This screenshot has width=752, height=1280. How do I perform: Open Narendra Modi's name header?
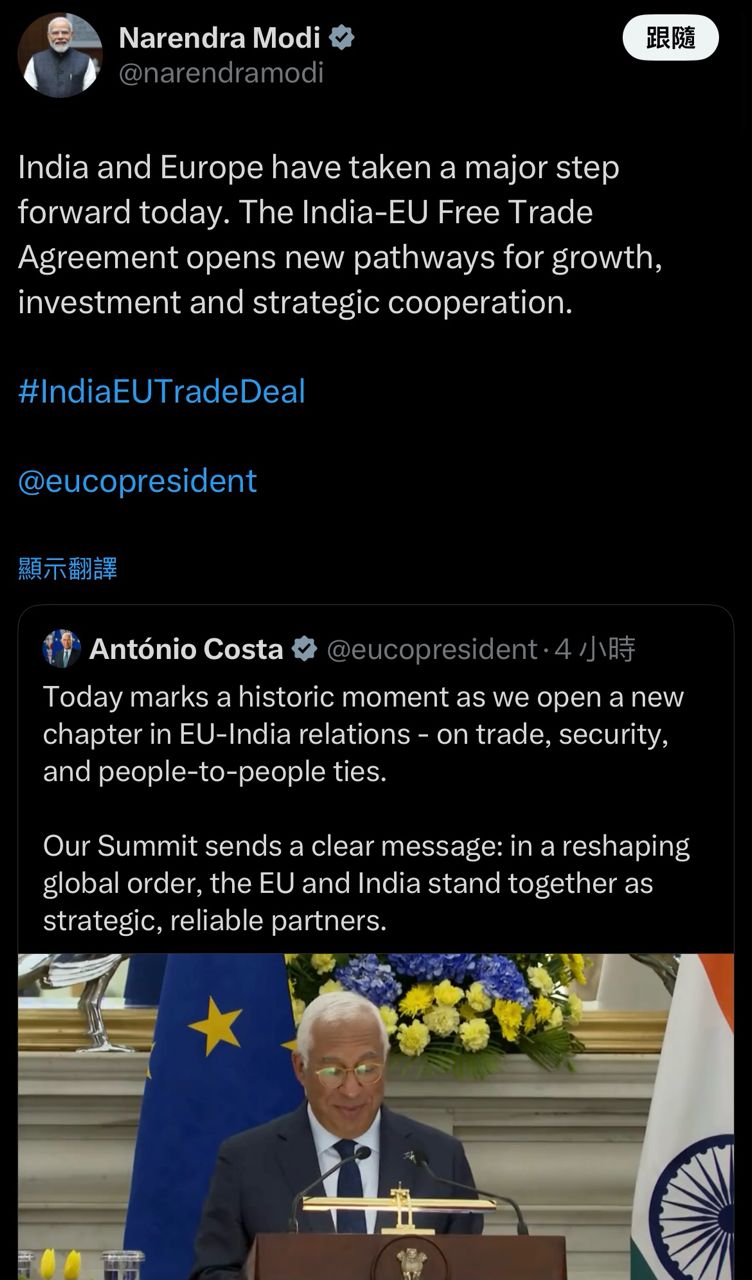(220, 39)
